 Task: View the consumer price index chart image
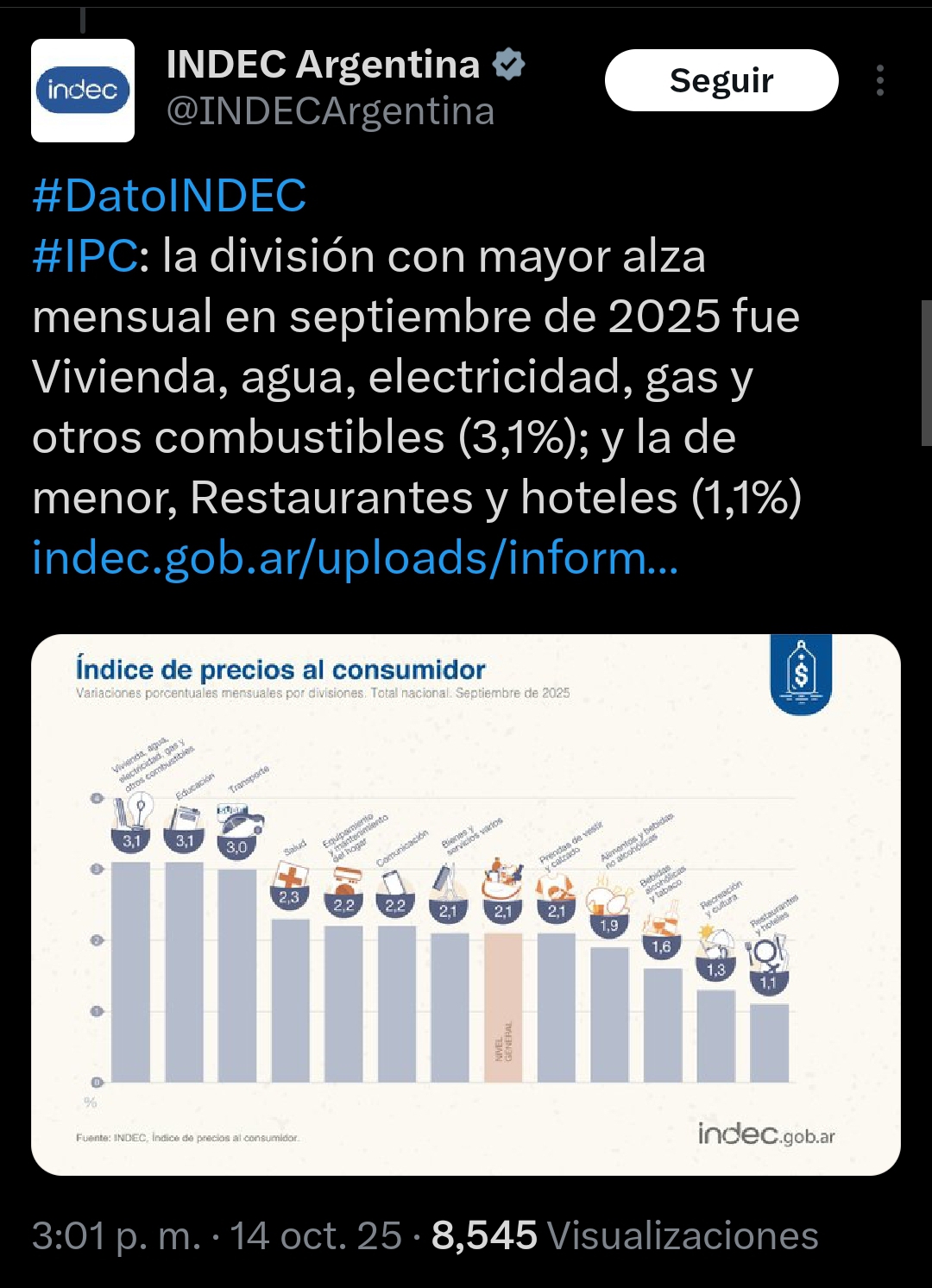tap(466, 904)
